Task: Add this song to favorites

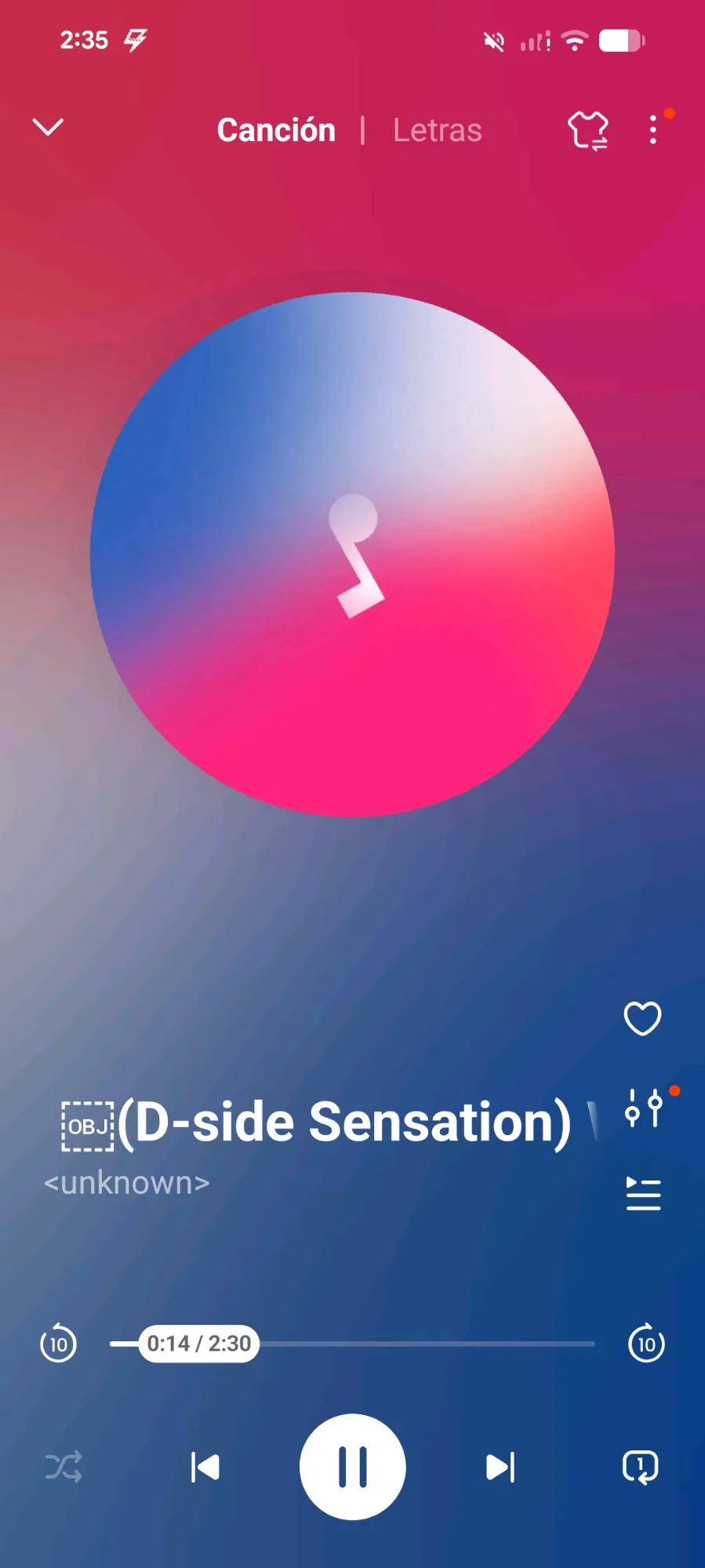Action: click(x=642, y=1019)
